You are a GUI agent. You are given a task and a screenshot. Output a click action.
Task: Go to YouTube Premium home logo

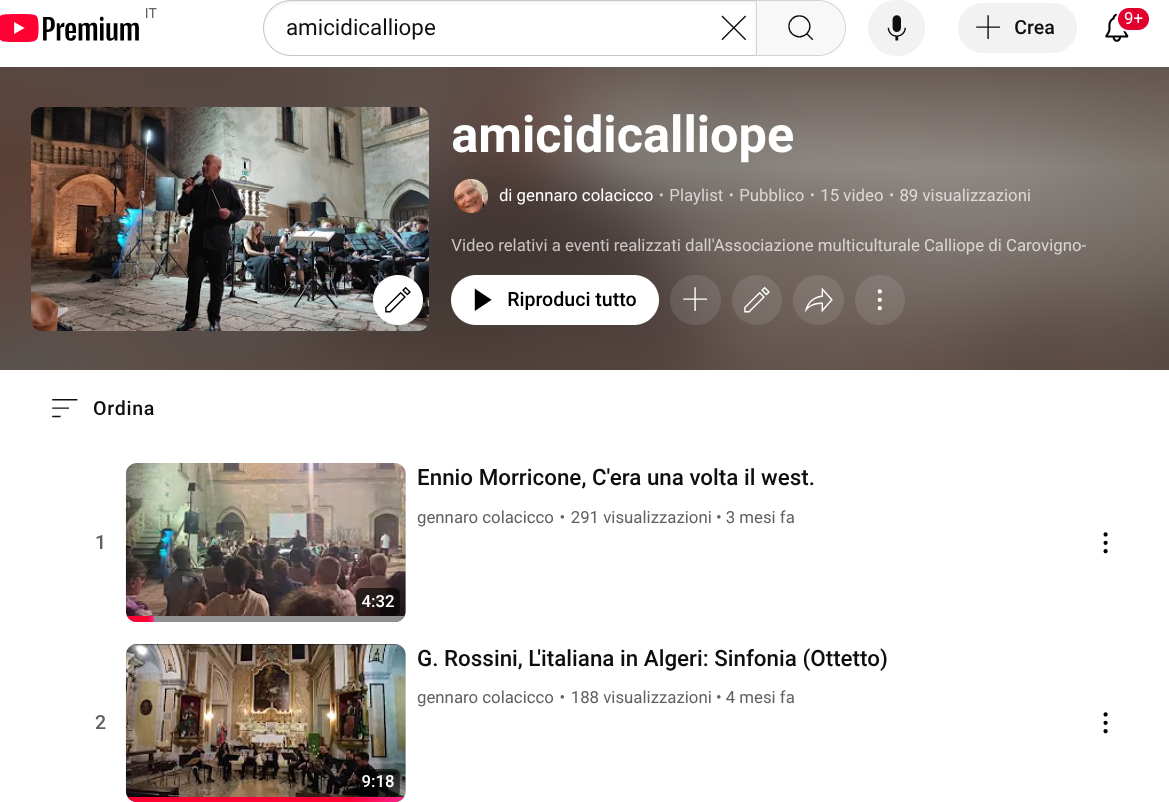tap(70, 28)
